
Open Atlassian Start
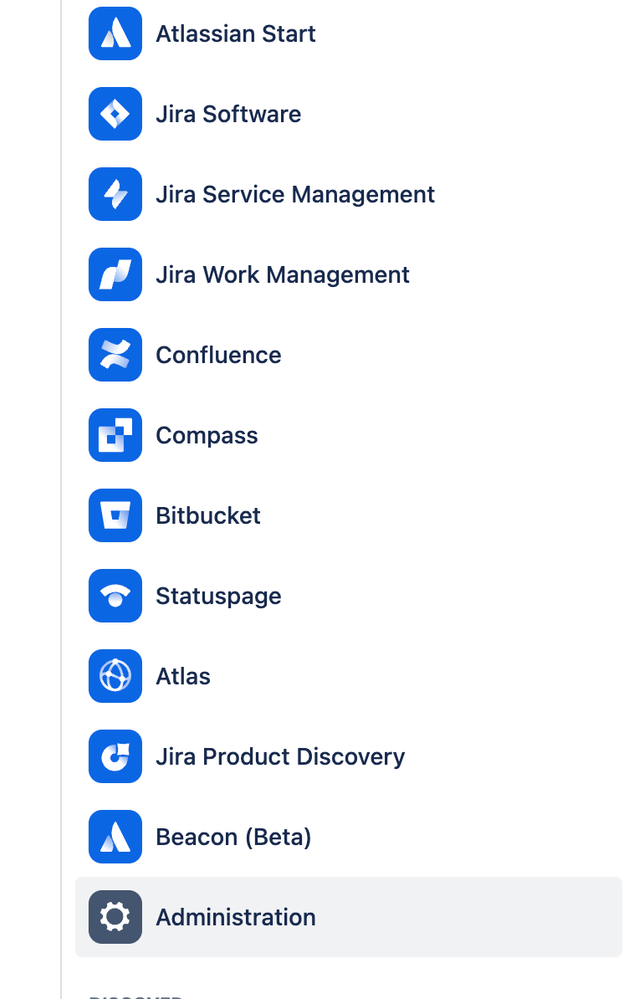coord(234,34)
